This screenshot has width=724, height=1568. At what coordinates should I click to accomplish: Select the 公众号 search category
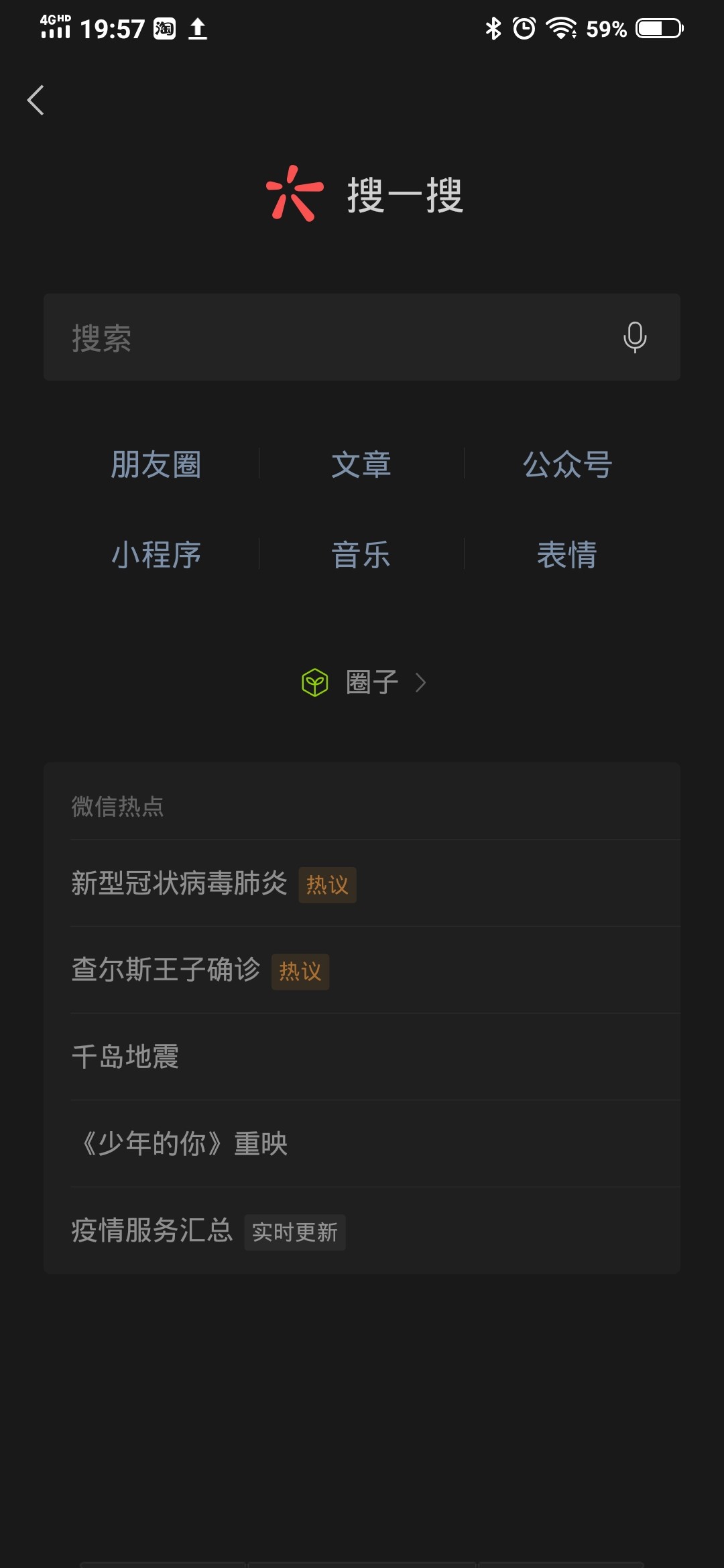pyautogui.click(x=567, y=464)
